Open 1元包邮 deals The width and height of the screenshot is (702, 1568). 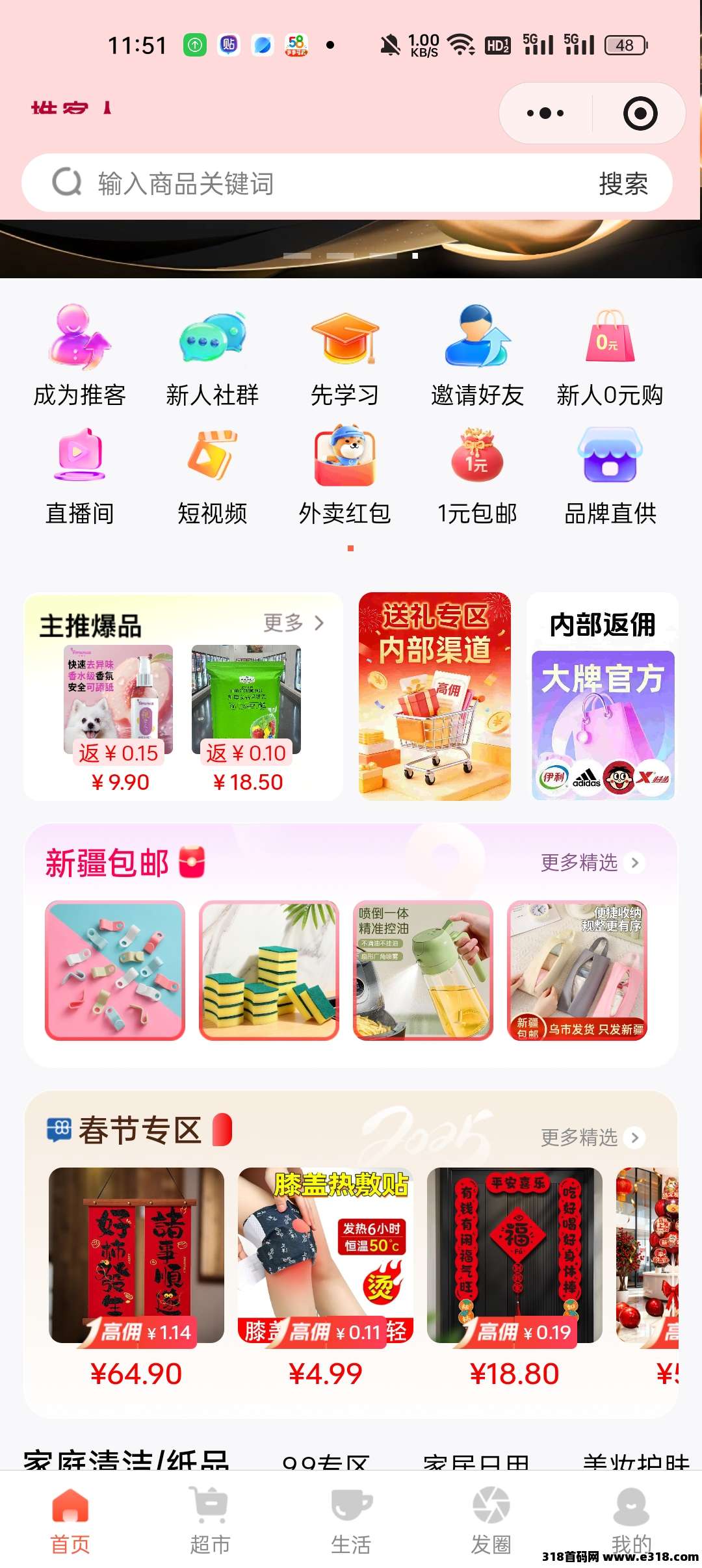(x=477, y=476)
